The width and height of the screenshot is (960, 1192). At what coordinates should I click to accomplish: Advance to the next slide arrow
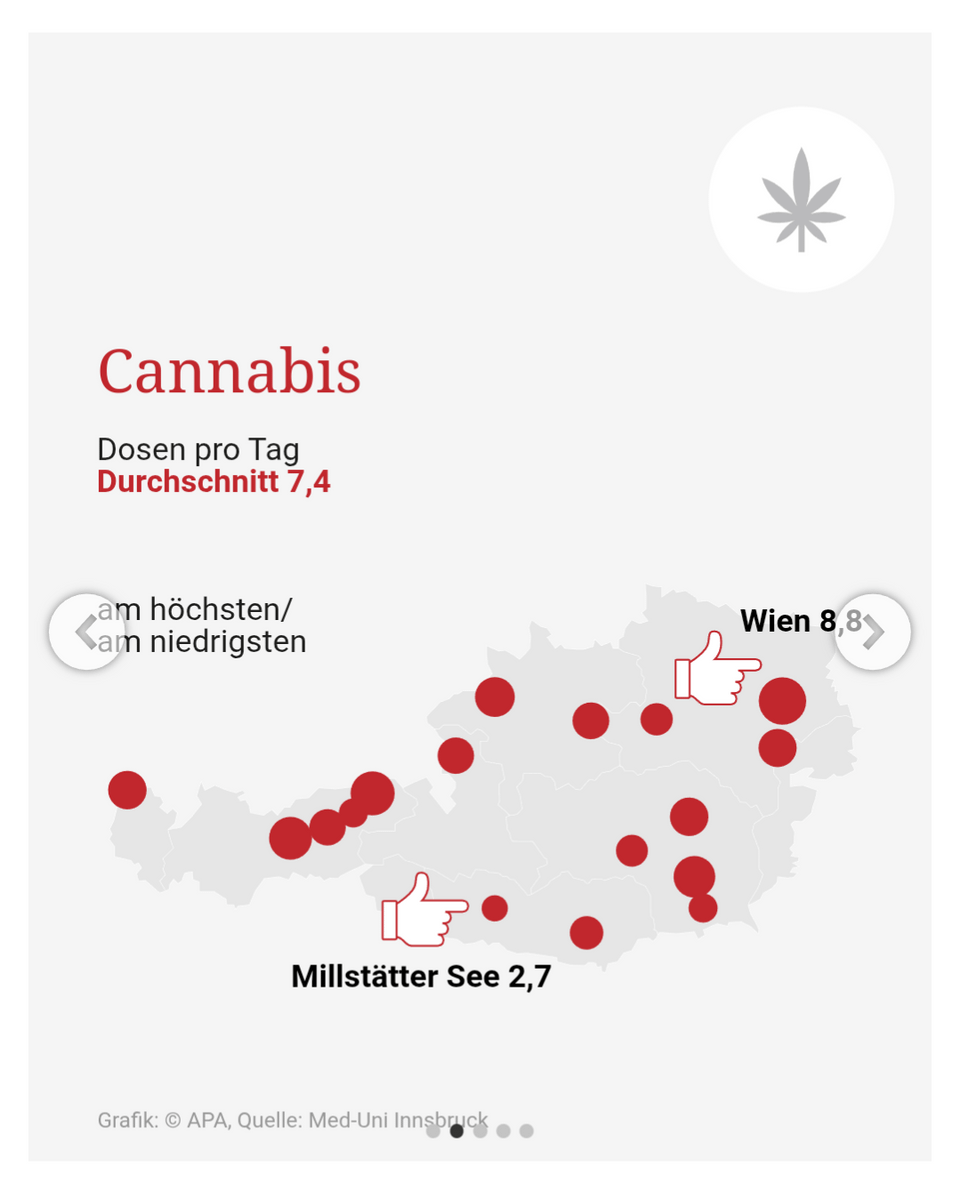(873, 632)
